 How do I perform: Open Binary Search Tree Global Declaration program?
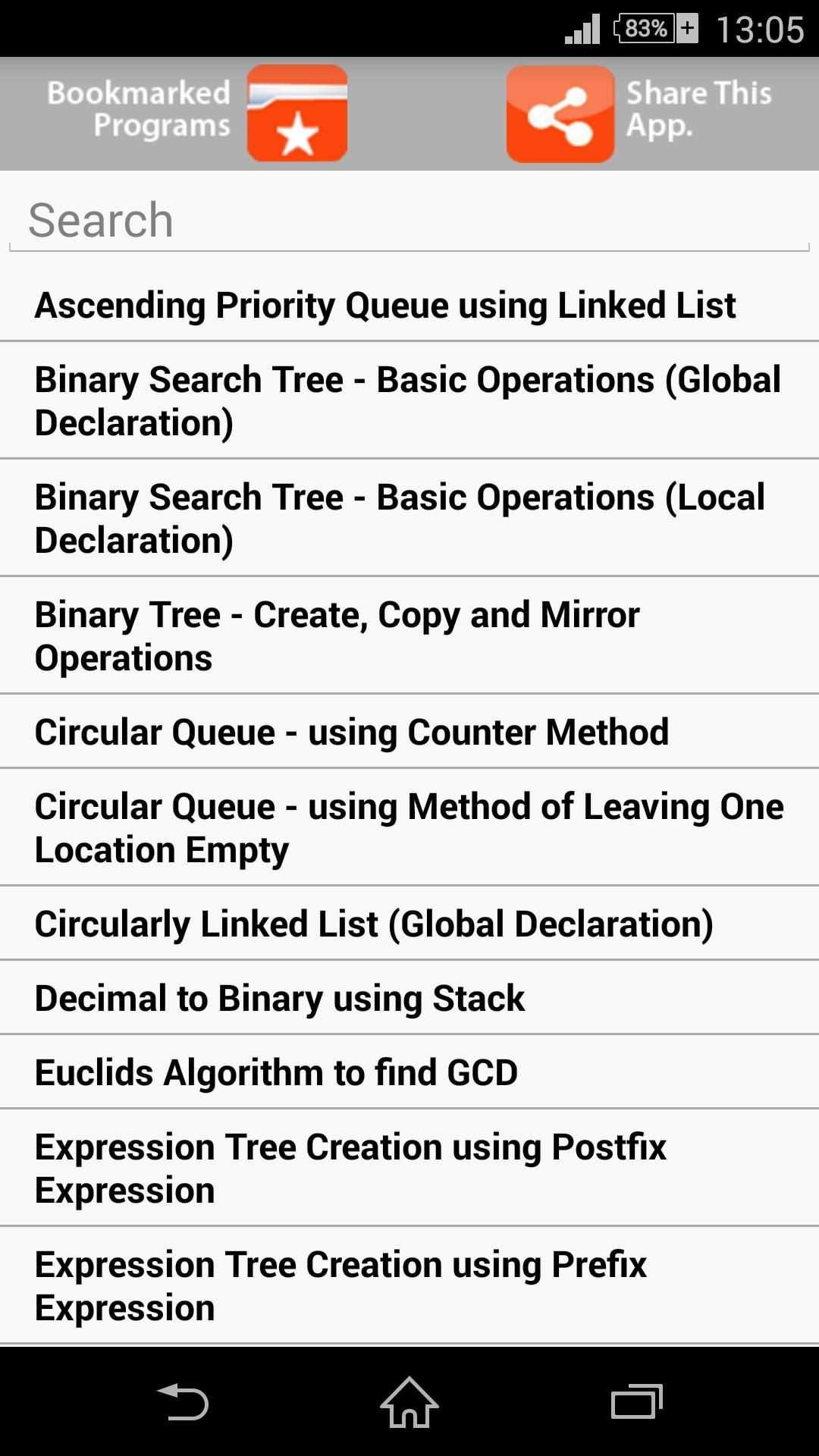(409, 400)
